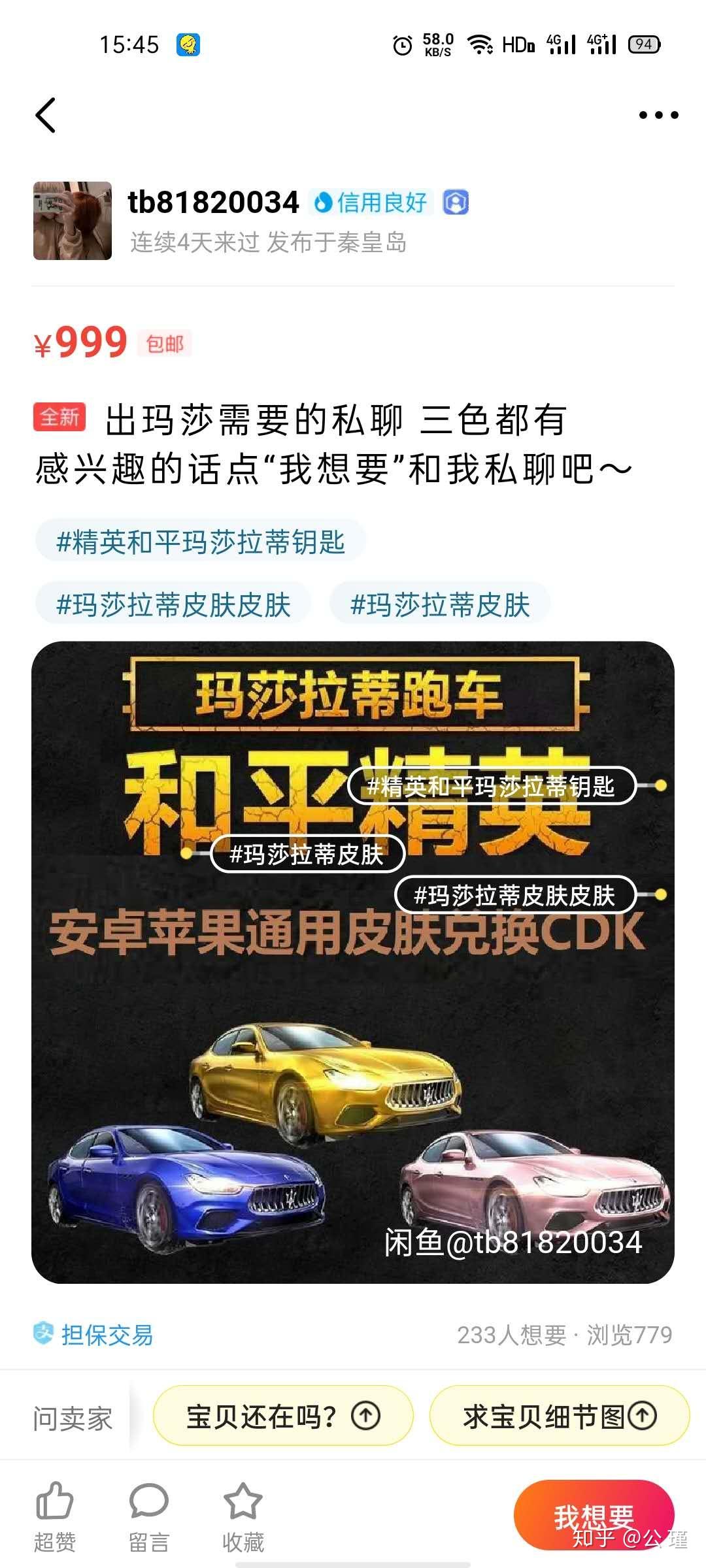Viewport: 706px width, 1568px height.
Task: Send quick question 宝贝还在吗?
Action: [282, 1416]
